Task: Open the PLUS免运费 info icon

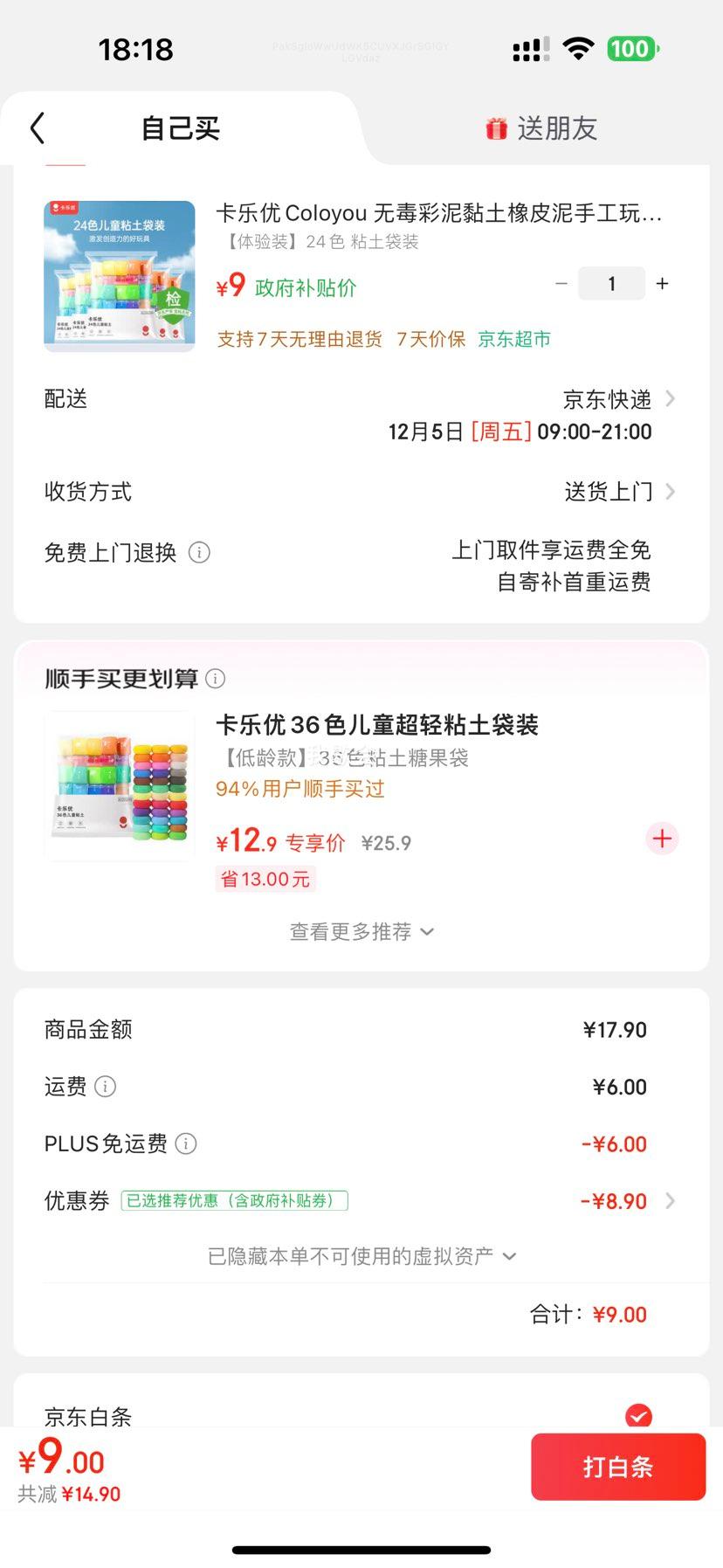Action: tap(186, 1143)
